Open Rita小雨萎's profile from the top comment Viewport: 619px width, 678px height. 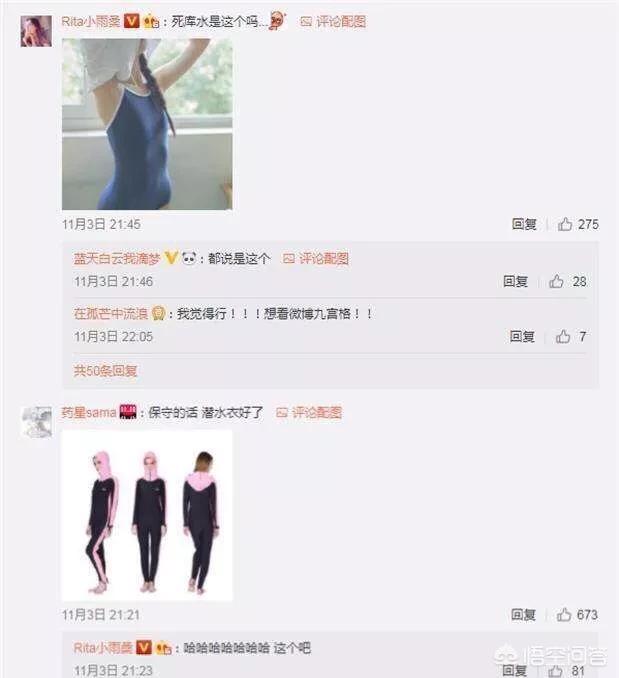point(91,21)
